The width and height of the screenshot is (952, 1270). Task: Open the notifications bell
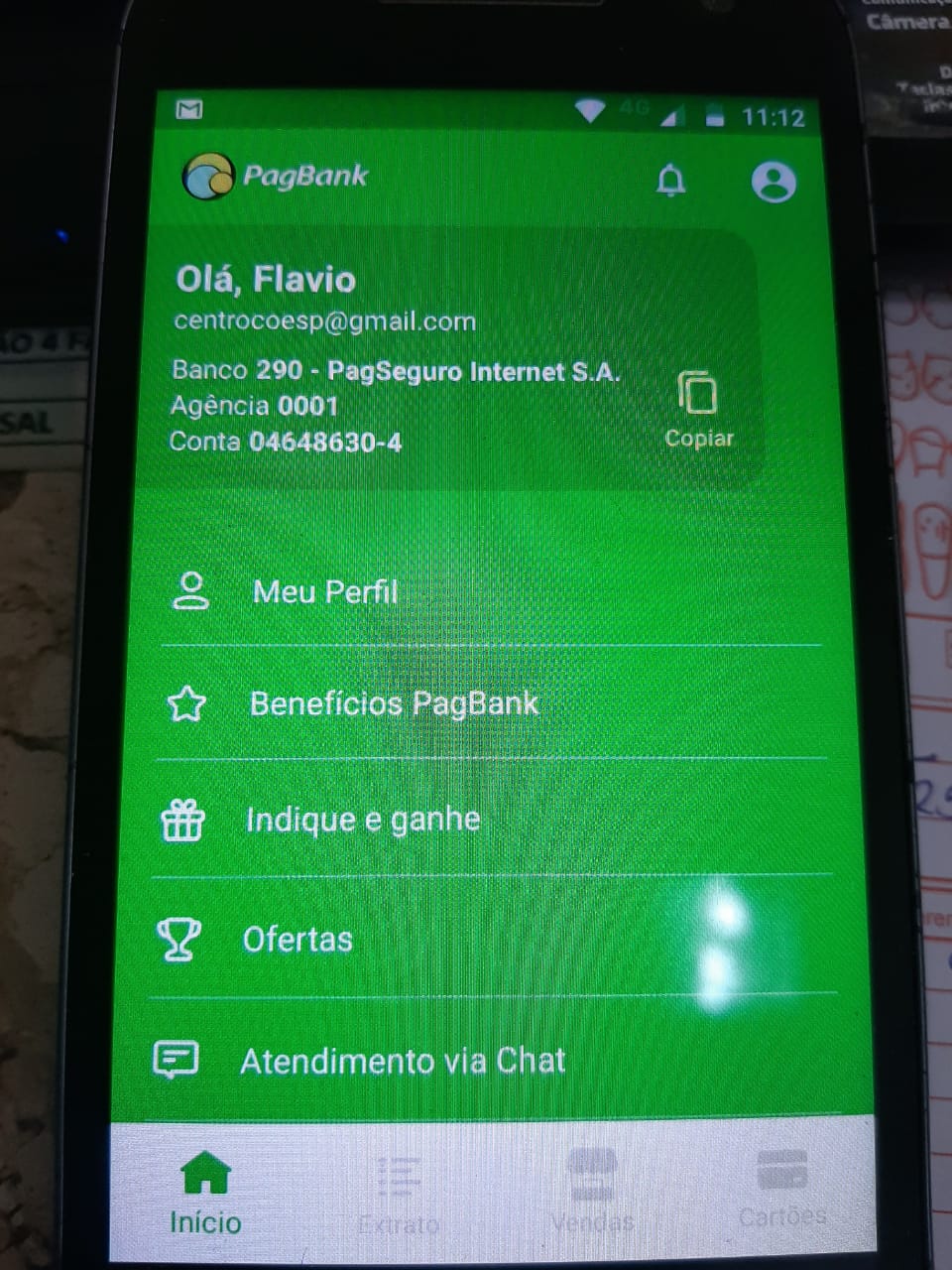[x=671, y=181]
